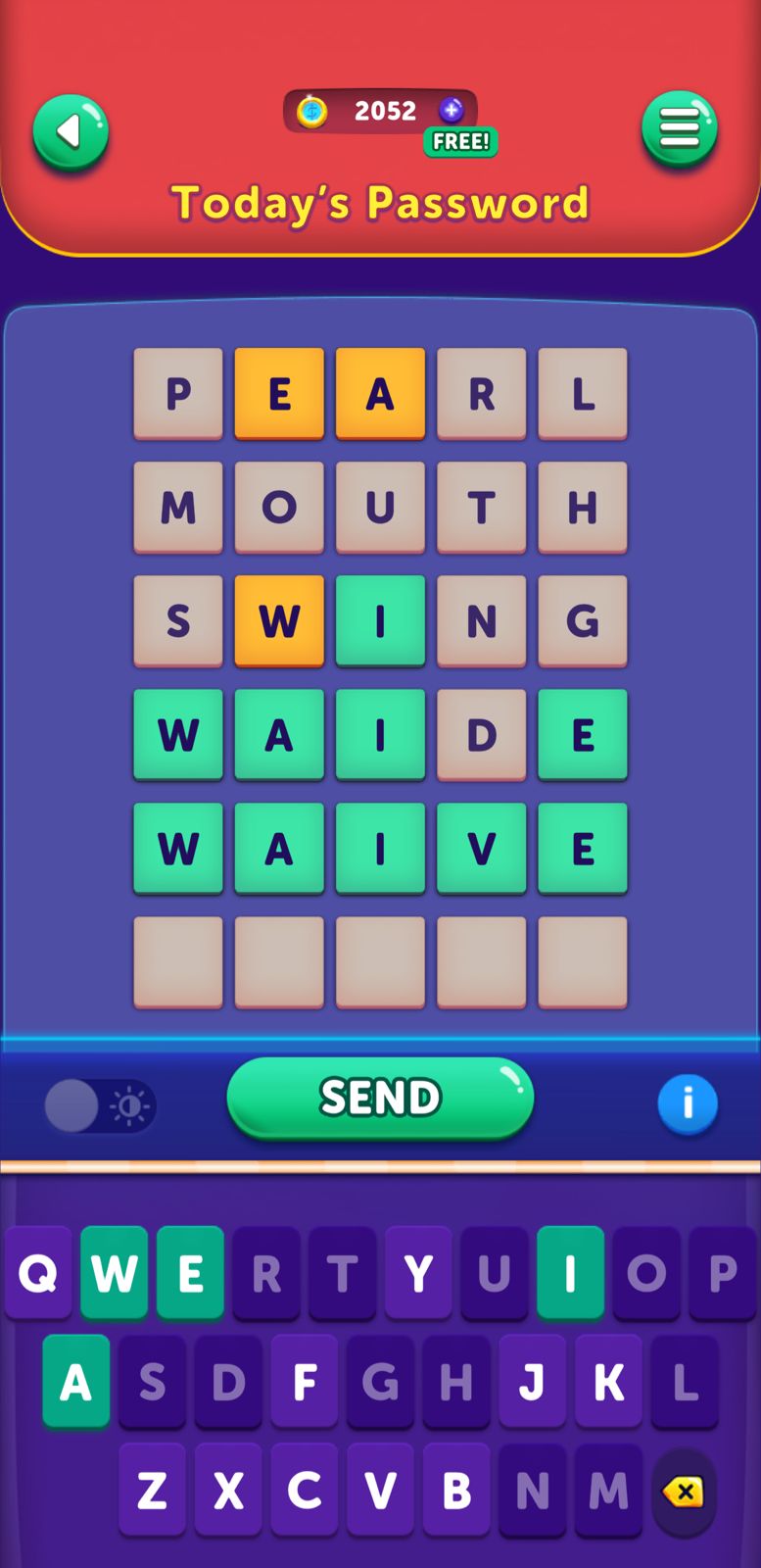Tap the Y key
The width and height of the screenshot is (761, 1568).
pos(418,1273)
